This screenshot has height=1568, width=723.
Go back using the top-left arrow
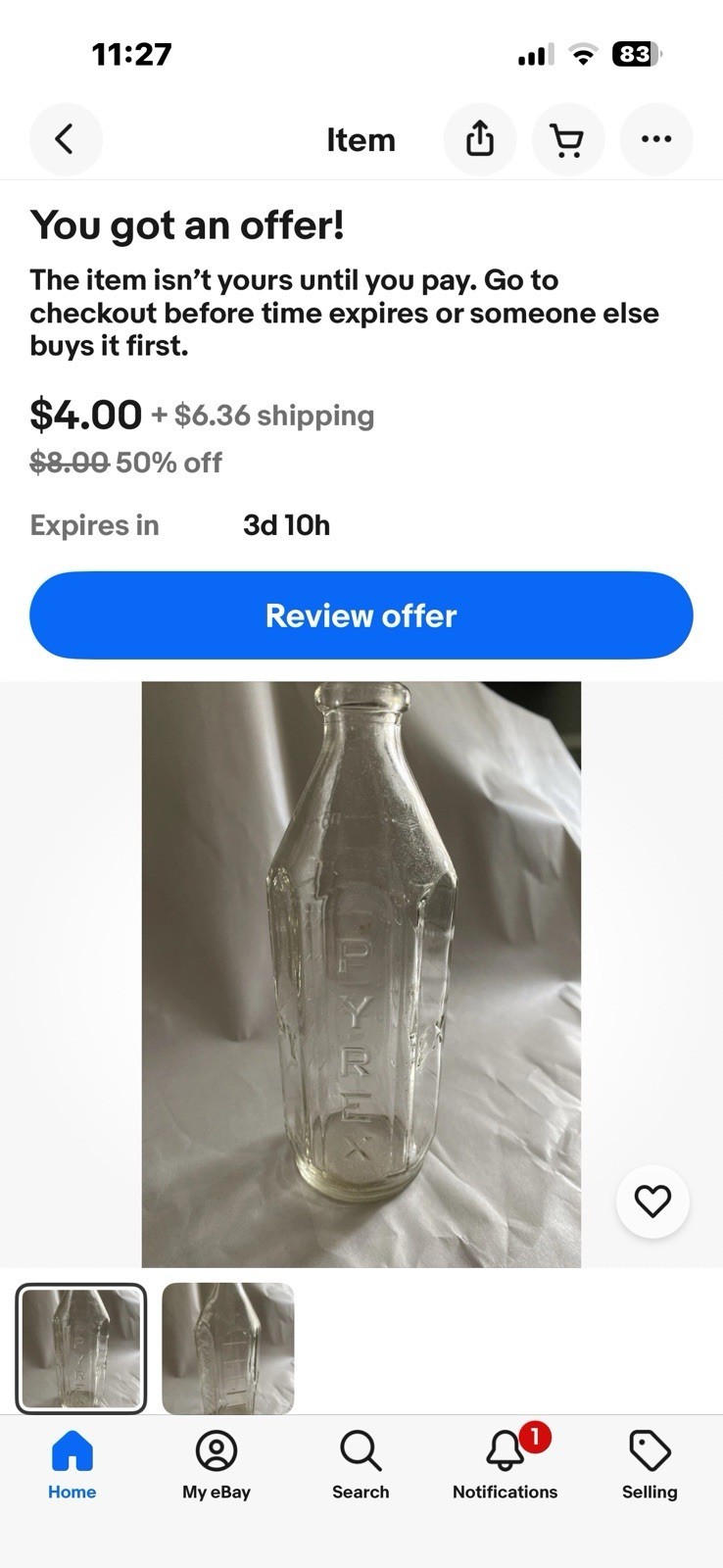click(66, 139)
